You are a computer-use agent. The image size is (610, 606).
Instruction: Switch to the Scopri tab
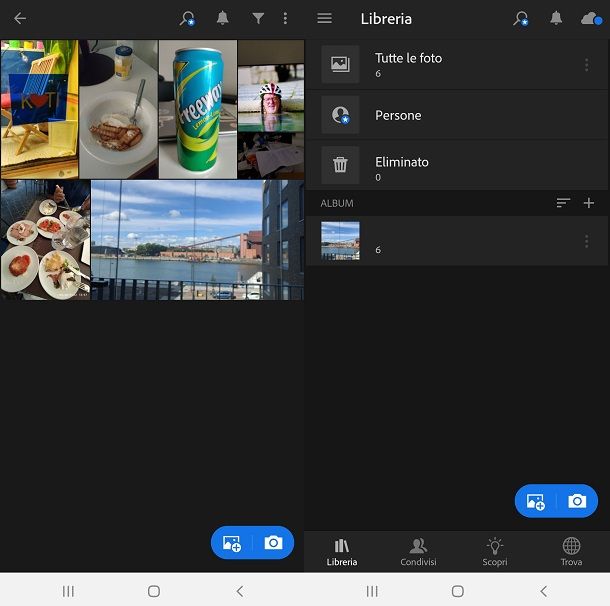click(494, 551)
